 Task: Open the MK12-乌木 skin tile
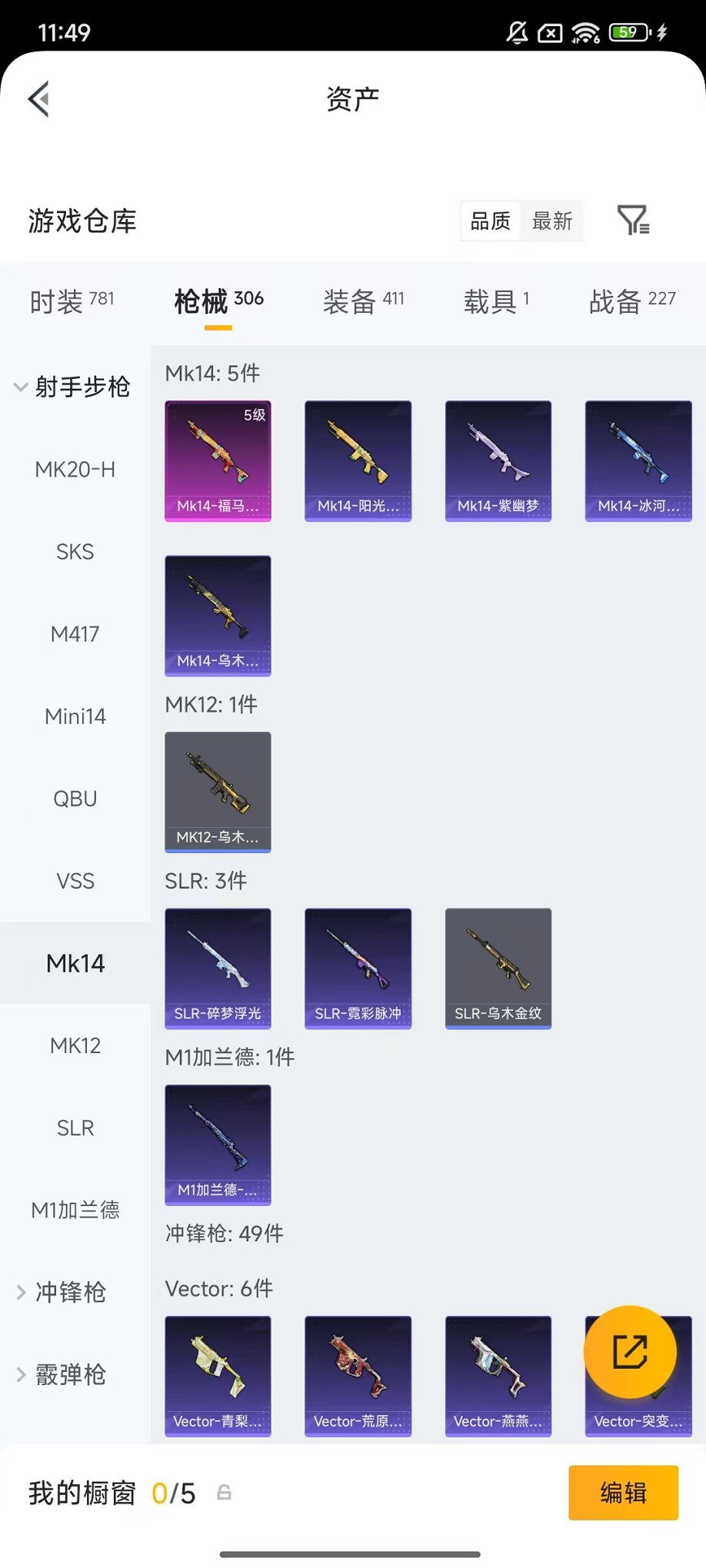218,792
